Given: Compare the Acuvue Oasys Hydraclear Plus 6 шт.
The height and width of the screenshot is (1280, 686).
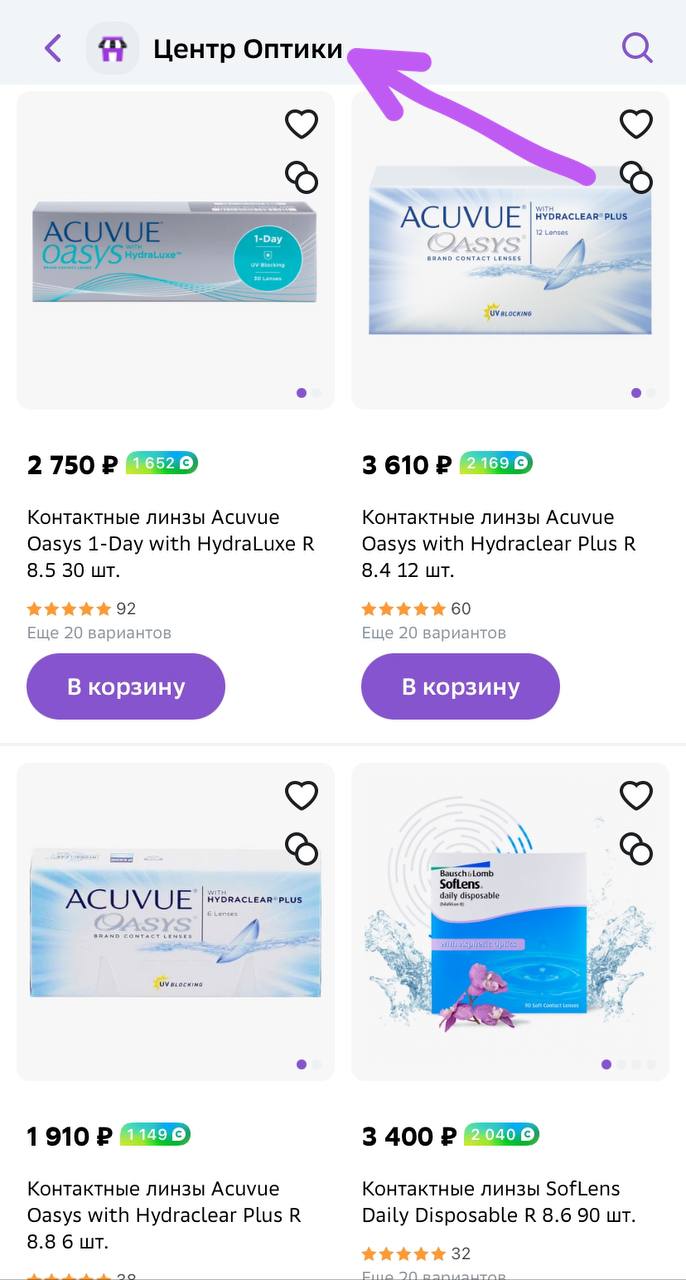Looking at the screenshot, I should tap(301, 850).
